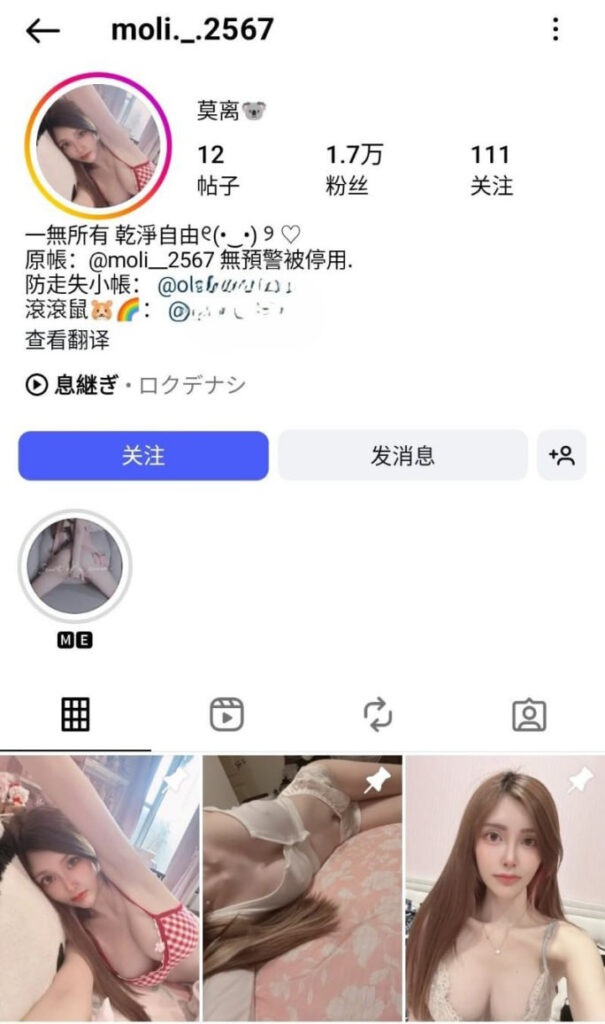View the profile picture story
605x1024 pixels.
(x=97, y=145)
